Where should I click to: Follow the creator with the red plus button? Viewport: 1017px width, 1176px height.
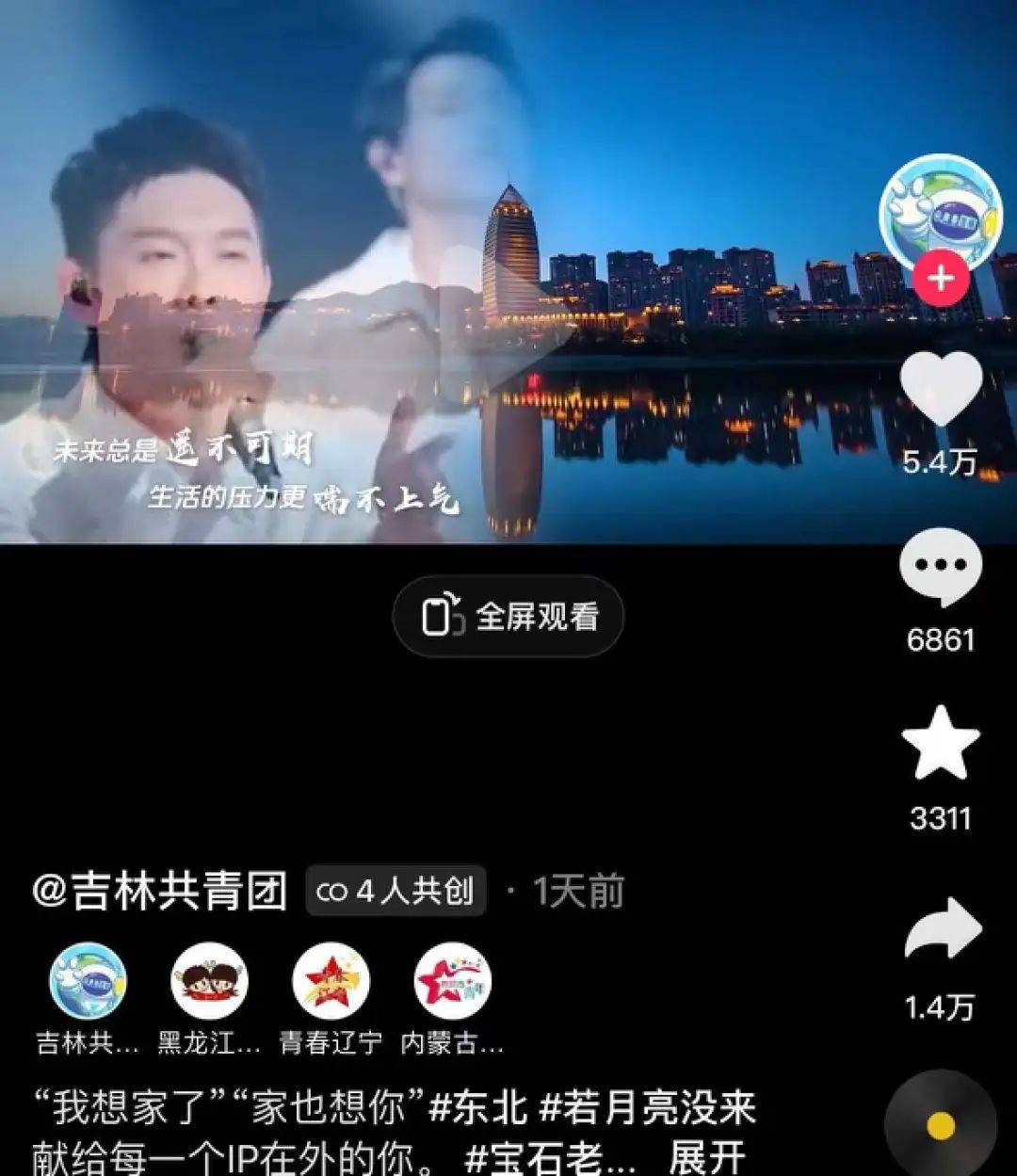[x=941, y=279]
